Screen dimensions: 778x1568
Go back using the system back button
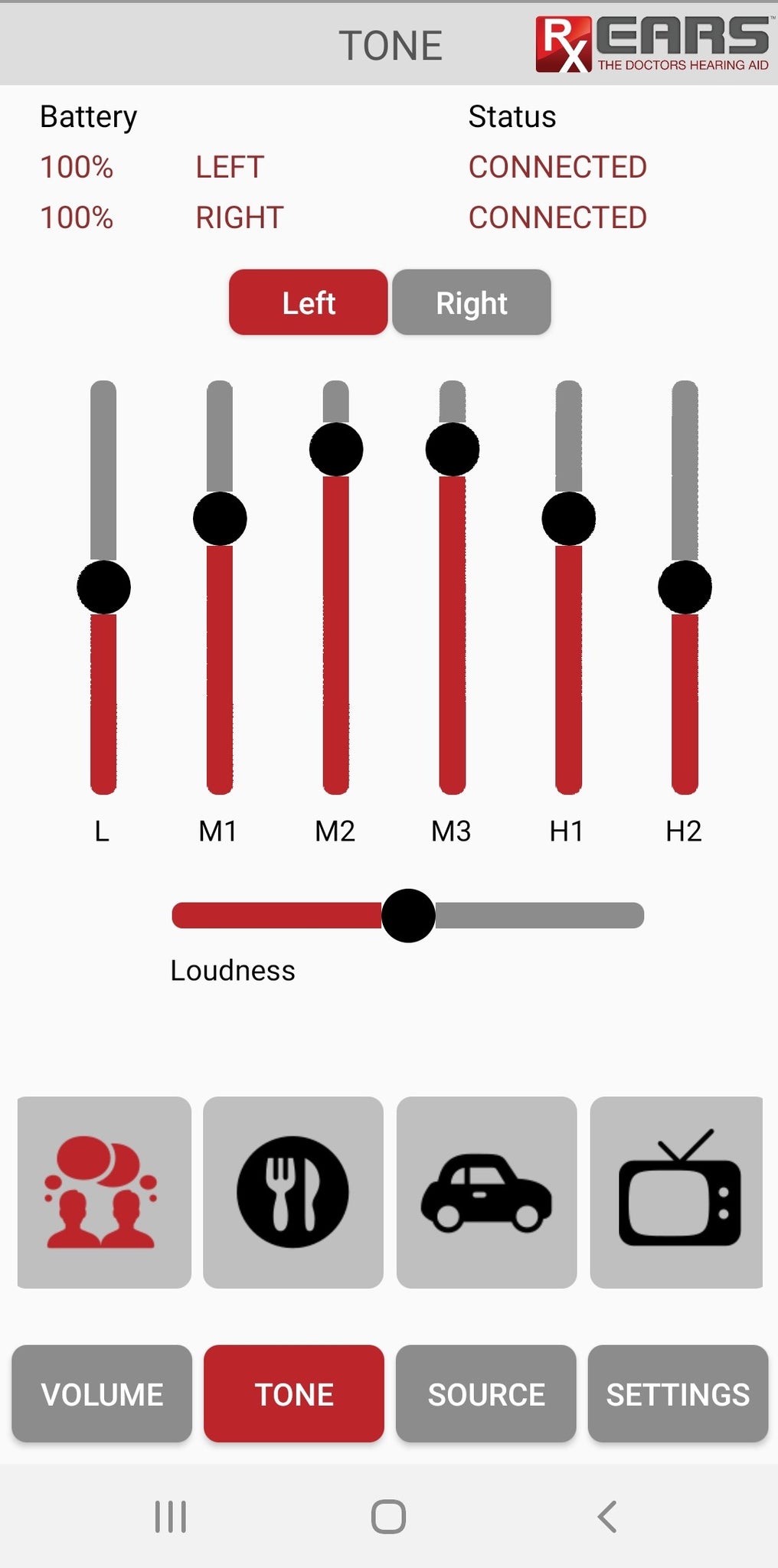tap(607, 1517)
